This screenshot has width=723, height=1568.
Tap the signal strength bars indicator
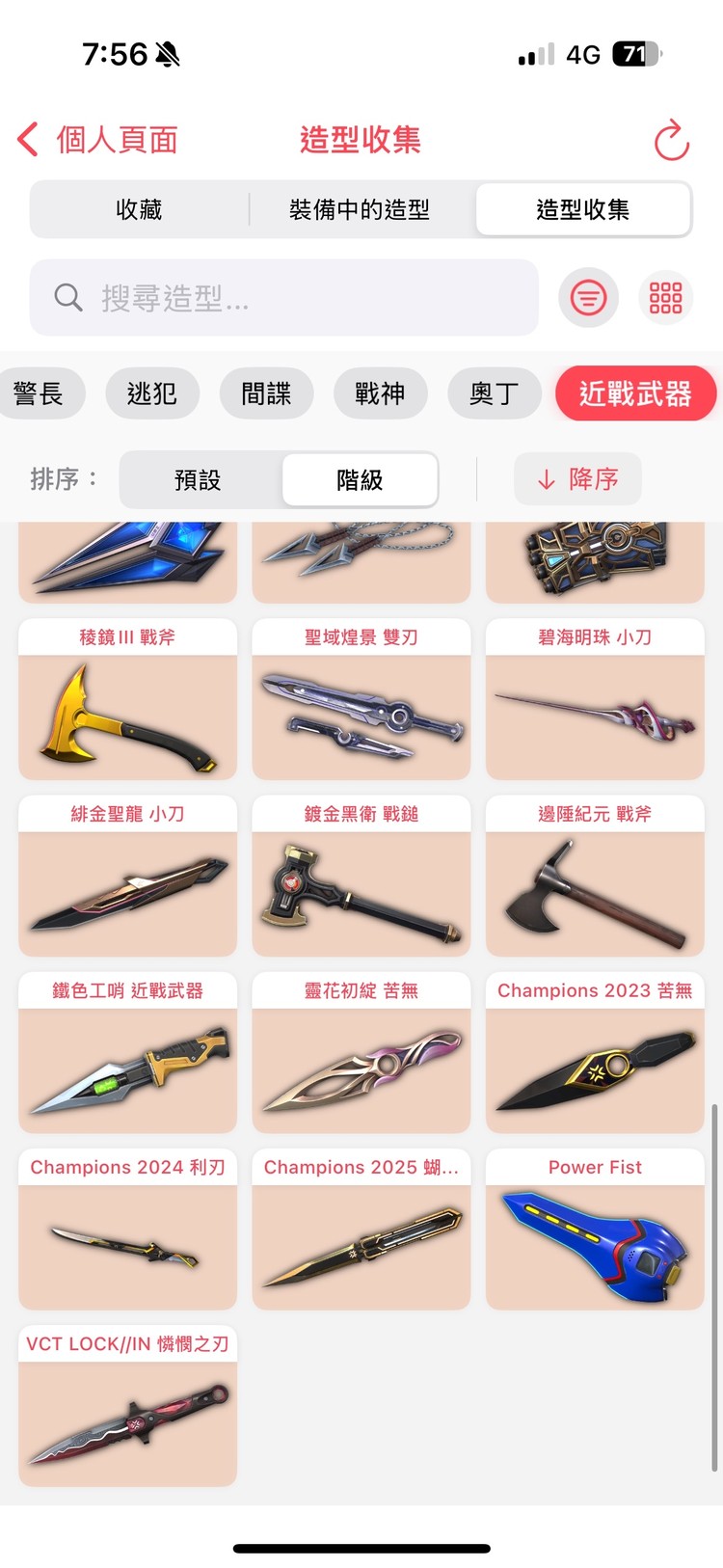pos(536,52)
